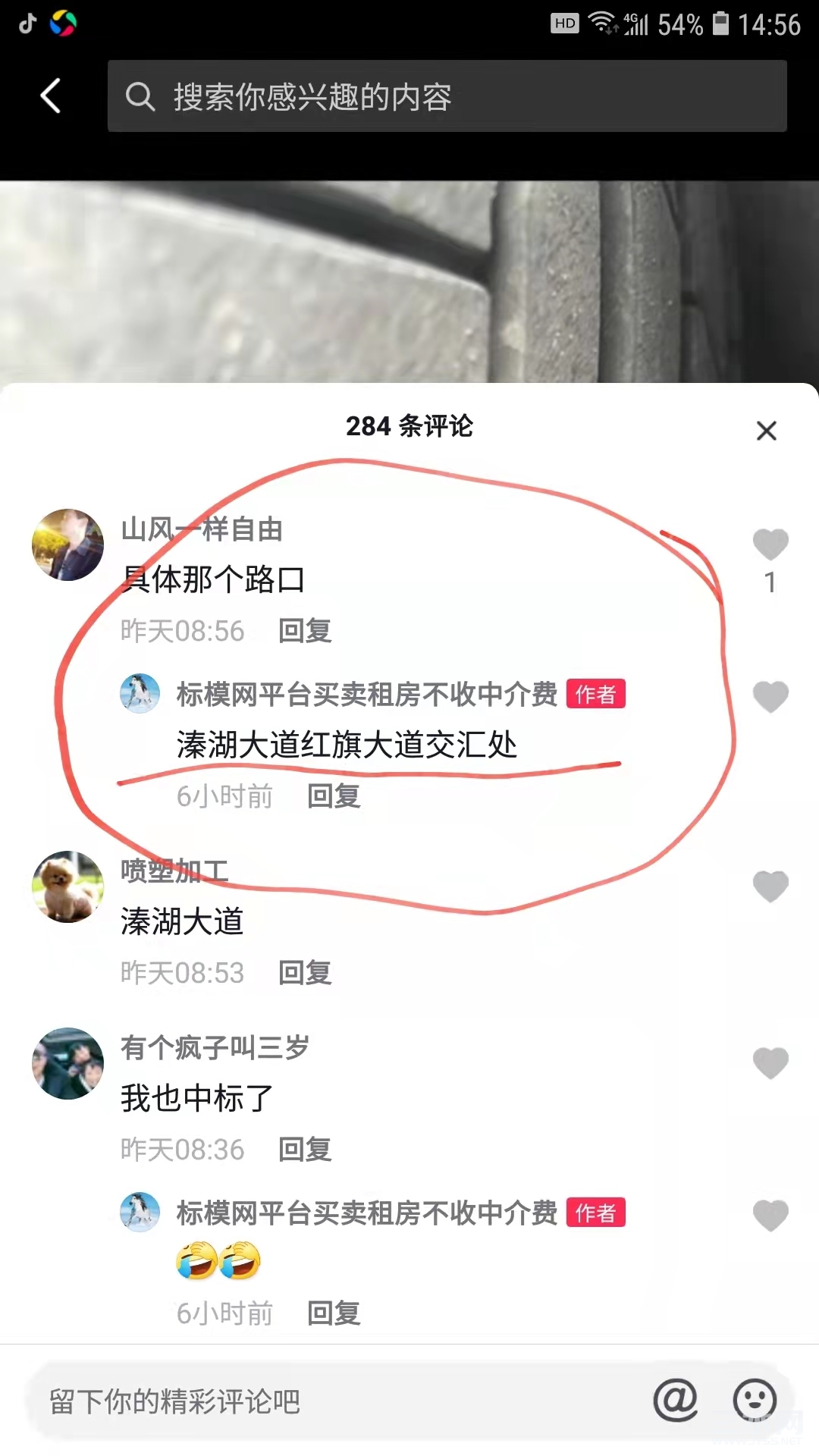The image size is (819, 1456).
Task: Like the comment by 山风一样自由
Action: coord(770,544)
